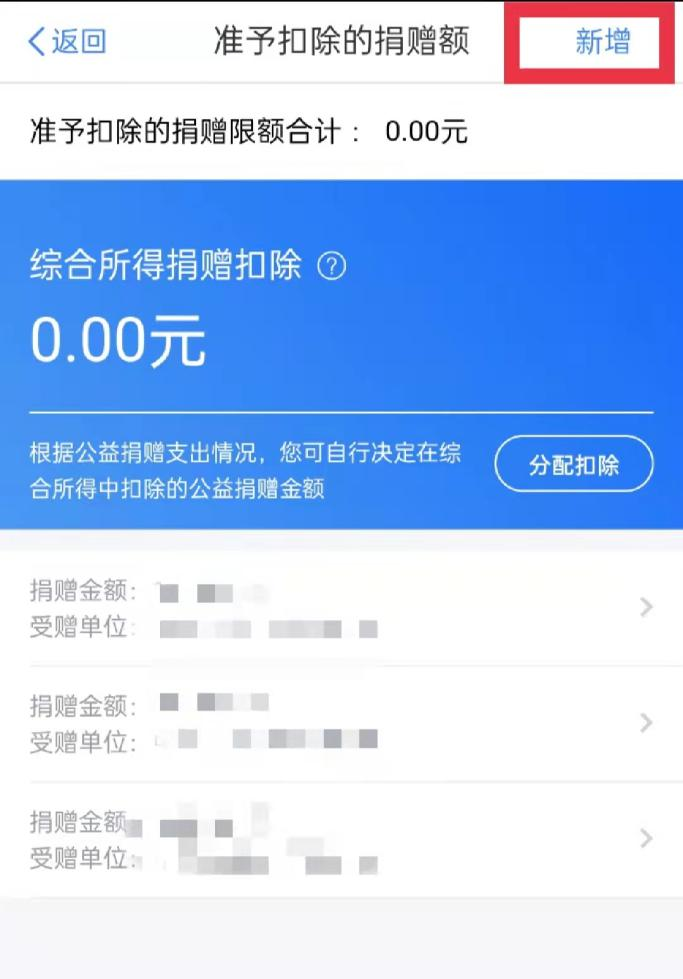Tap 新增 to add a donation
The image size is (683, 979).
[x=602, y=42]
